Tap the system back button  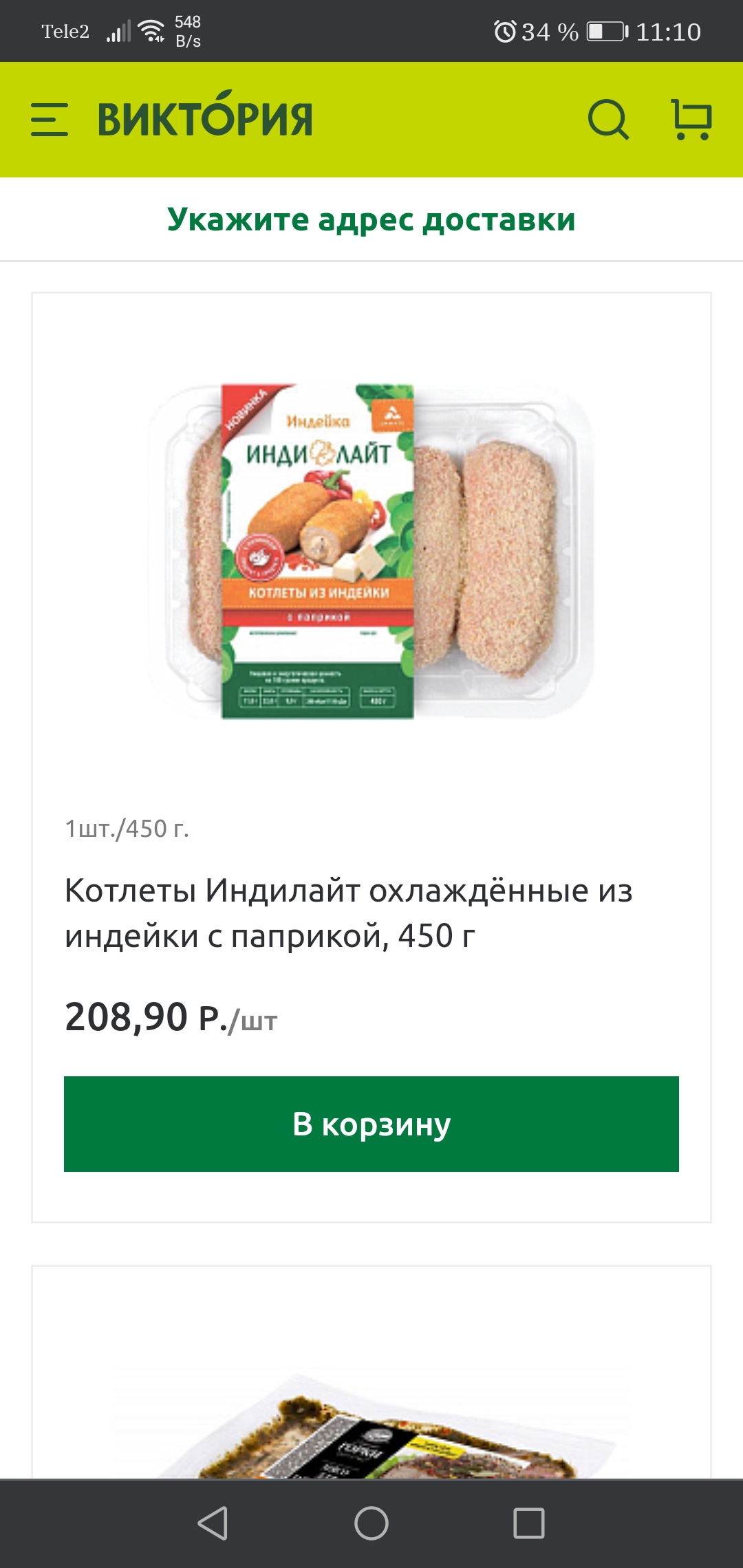pyautogui.click(x=213, y=1523)
